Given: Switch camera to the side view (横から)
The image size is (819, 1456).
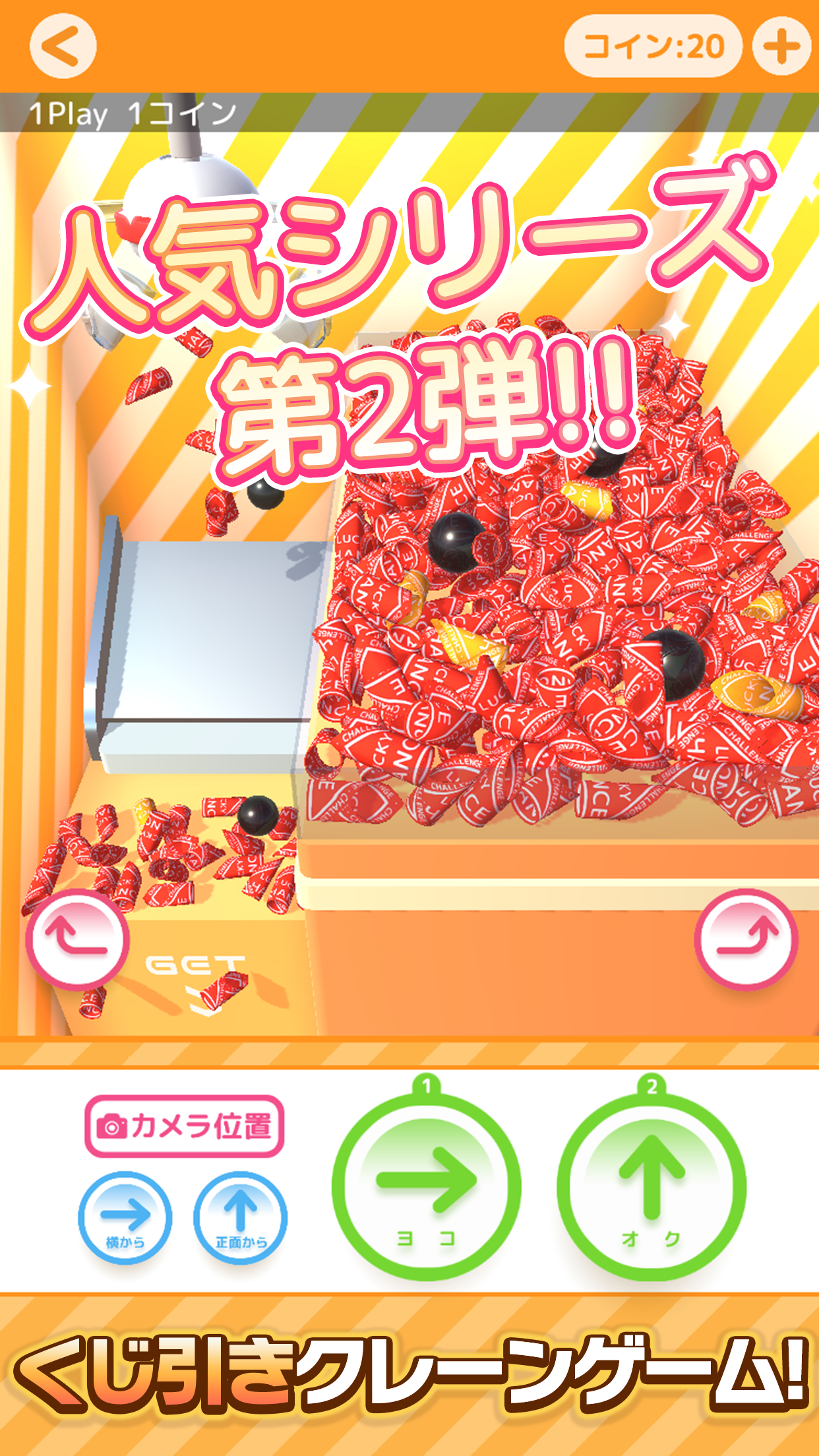Looking at the screenshot, I should 125,1217.
